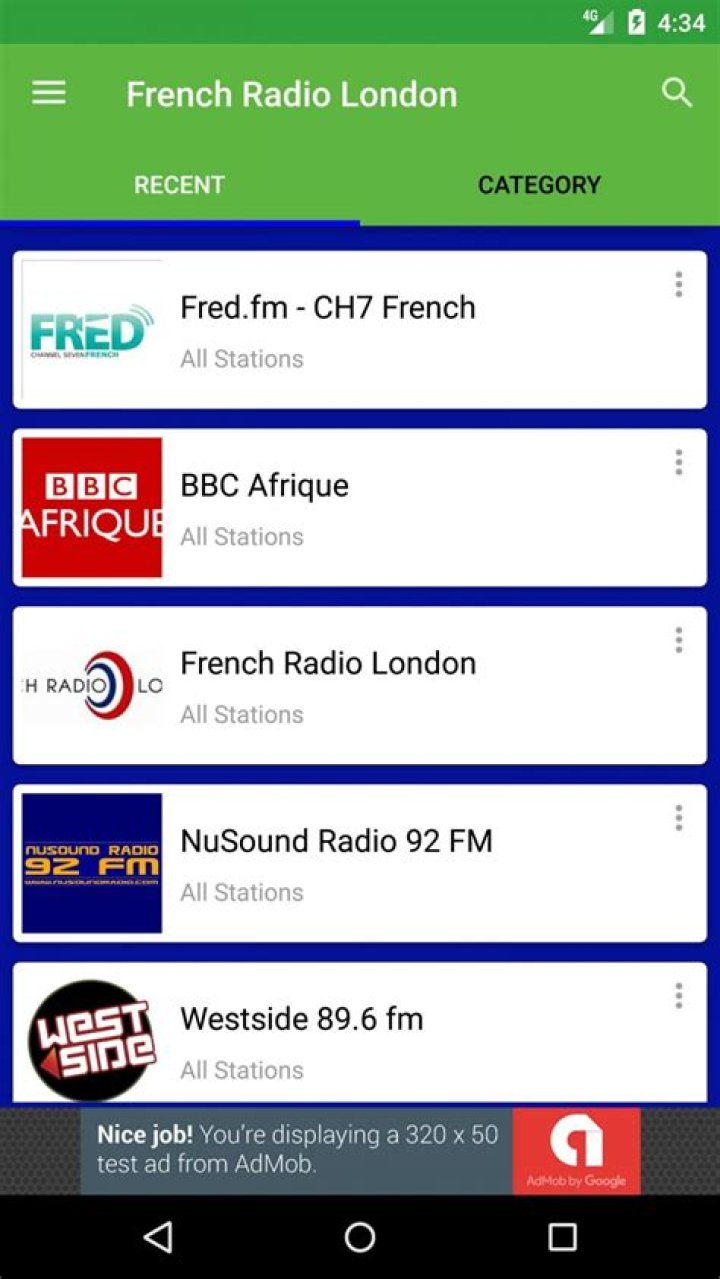Tap three-dot menu on French Radio London row
Image resolution: width=720 pixels, height=1279 pixels.
click(x=678, y=640)
